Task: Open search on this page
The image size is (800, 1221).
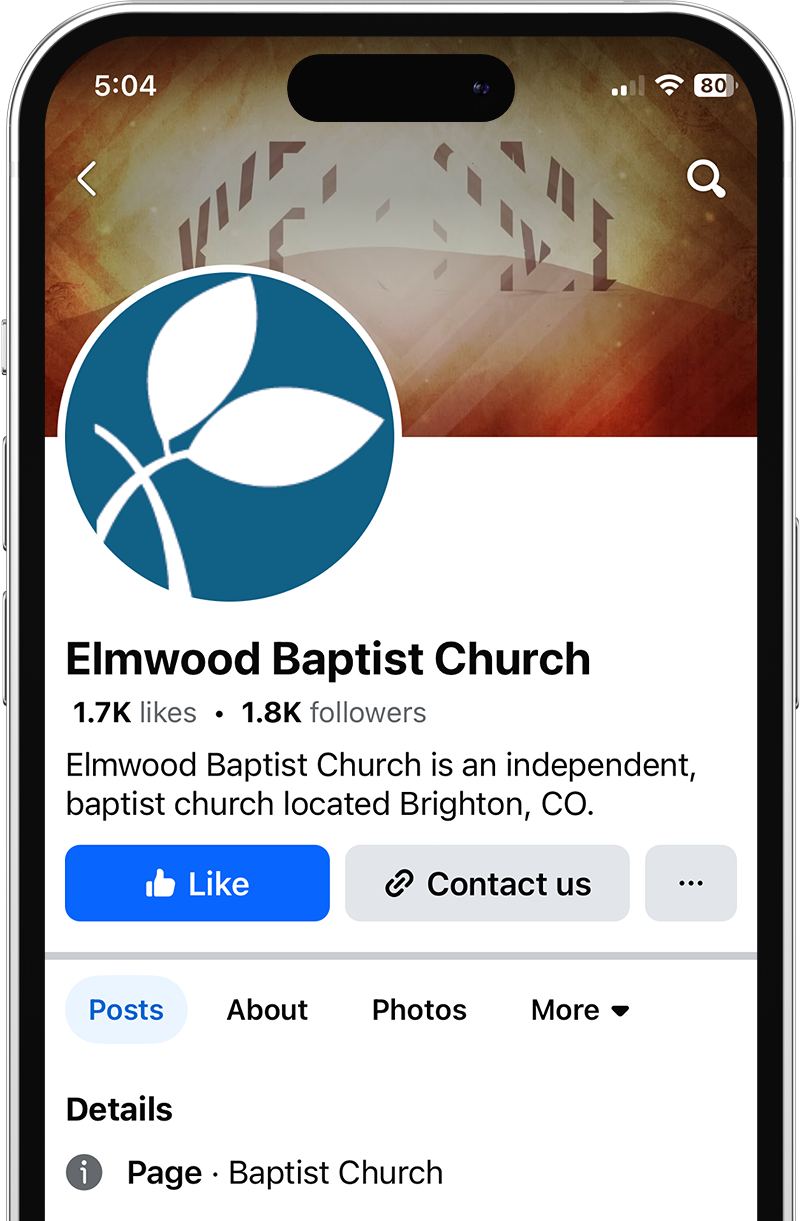Action: [x=705, y=180]
